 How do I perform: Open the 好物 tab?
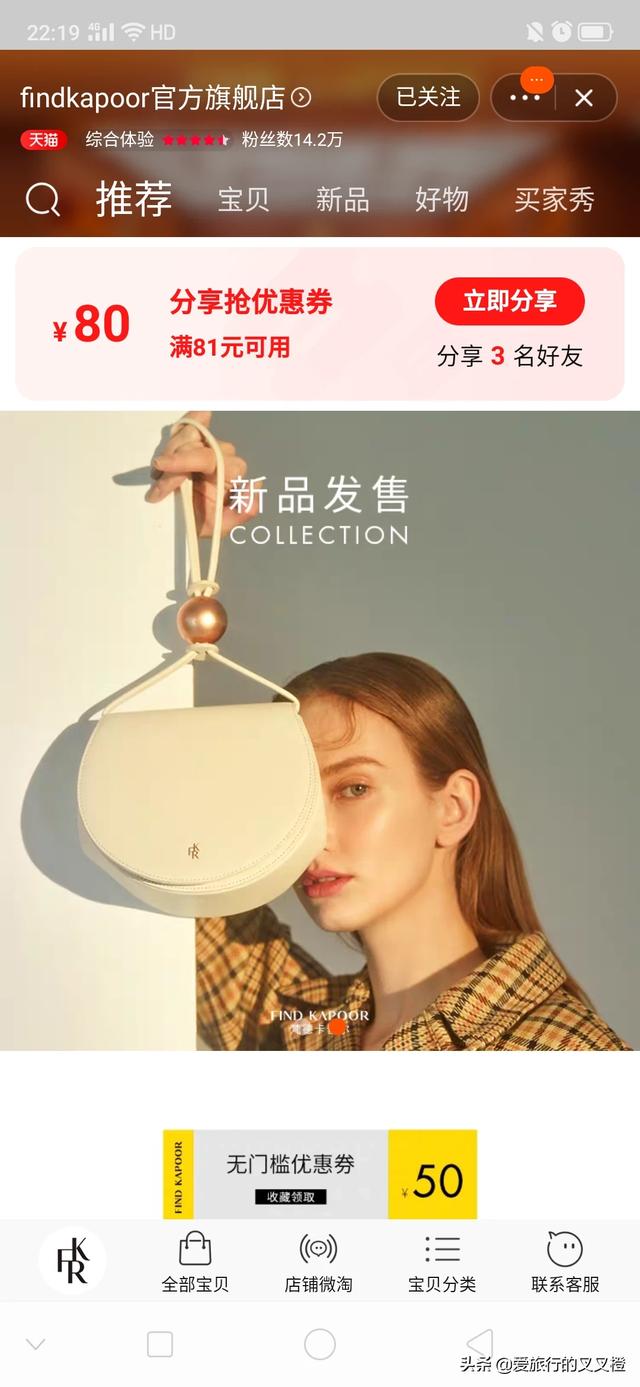click(x=441, y=199)
